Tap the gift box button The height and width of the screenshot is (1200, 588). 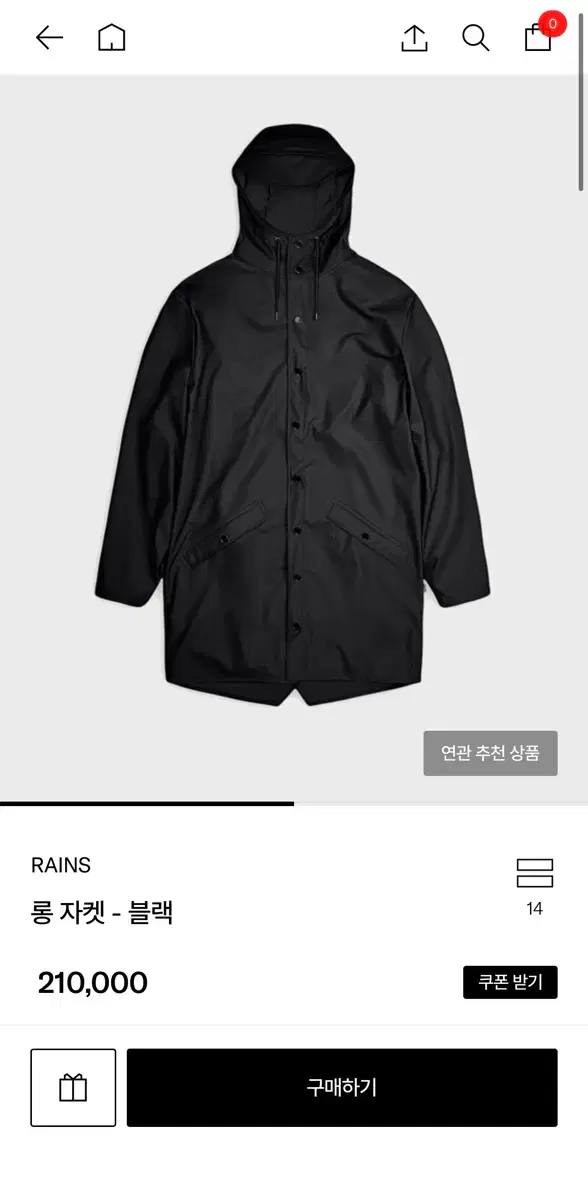[73, 1088]
